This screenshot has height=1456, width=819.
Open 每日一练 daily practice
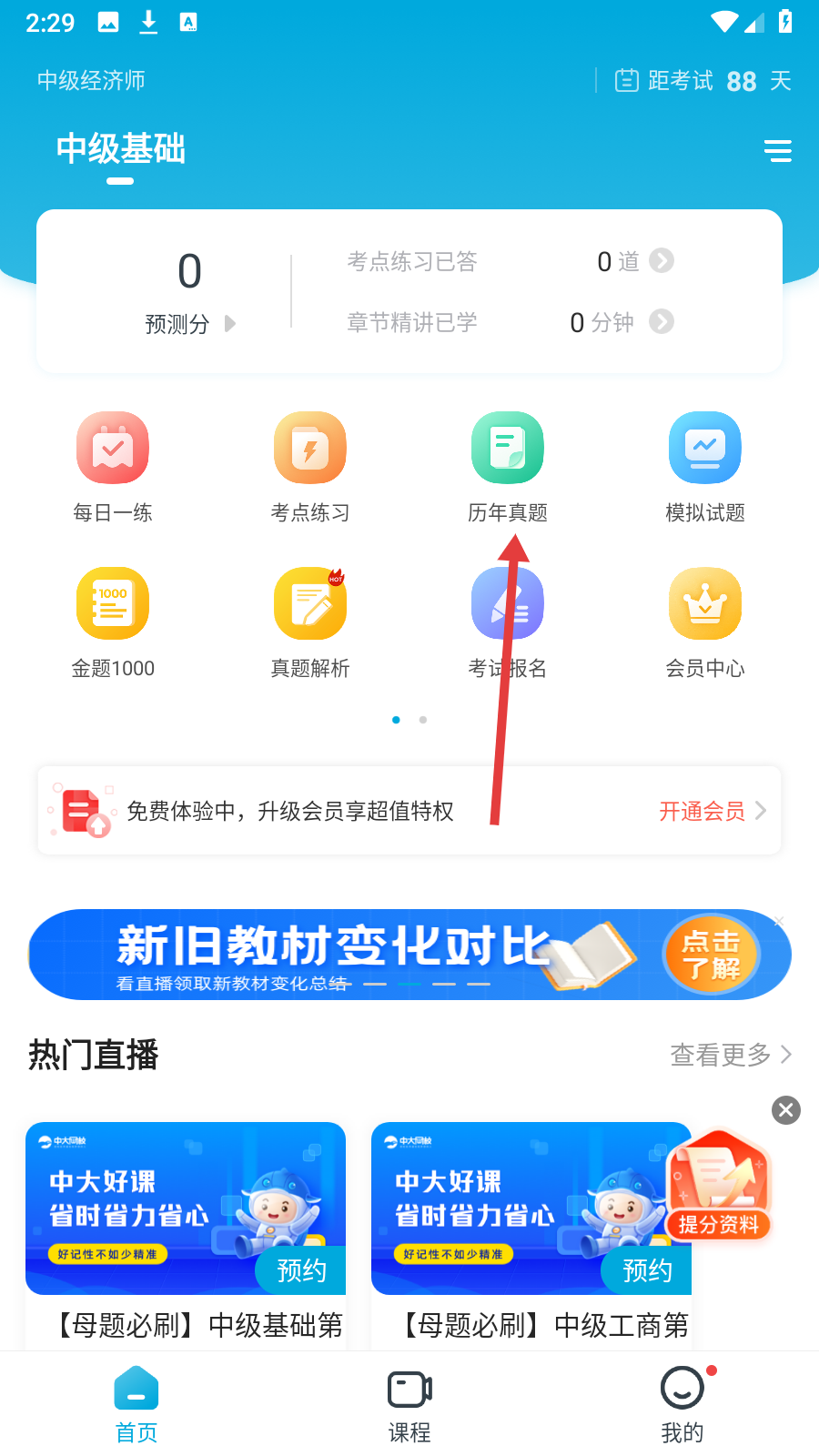[113, 466]
